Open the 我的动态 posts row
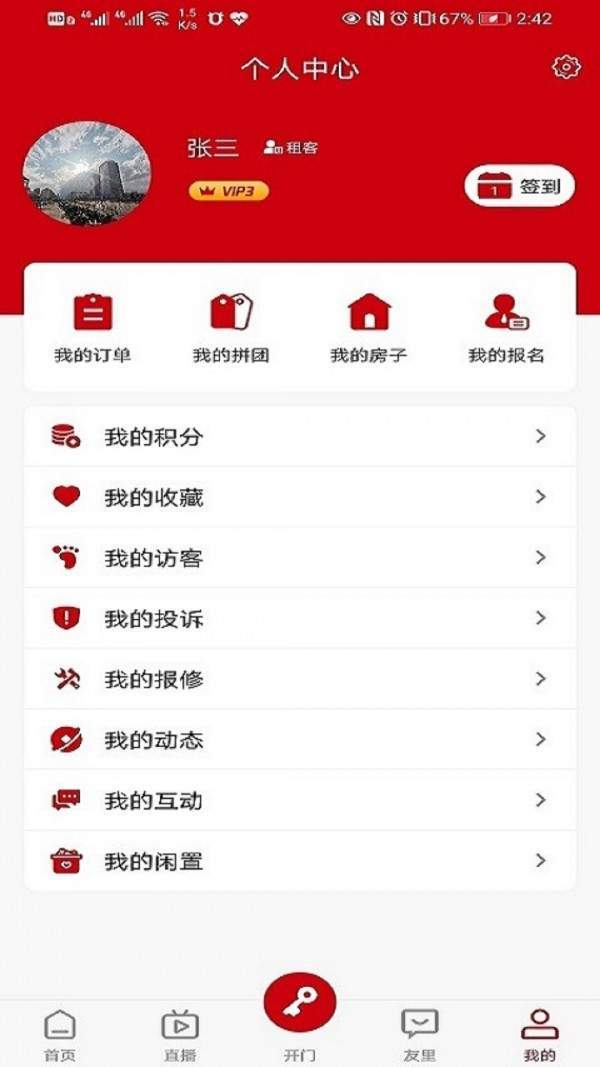Viewport: 600px width, 1067px height. [300, 740]
